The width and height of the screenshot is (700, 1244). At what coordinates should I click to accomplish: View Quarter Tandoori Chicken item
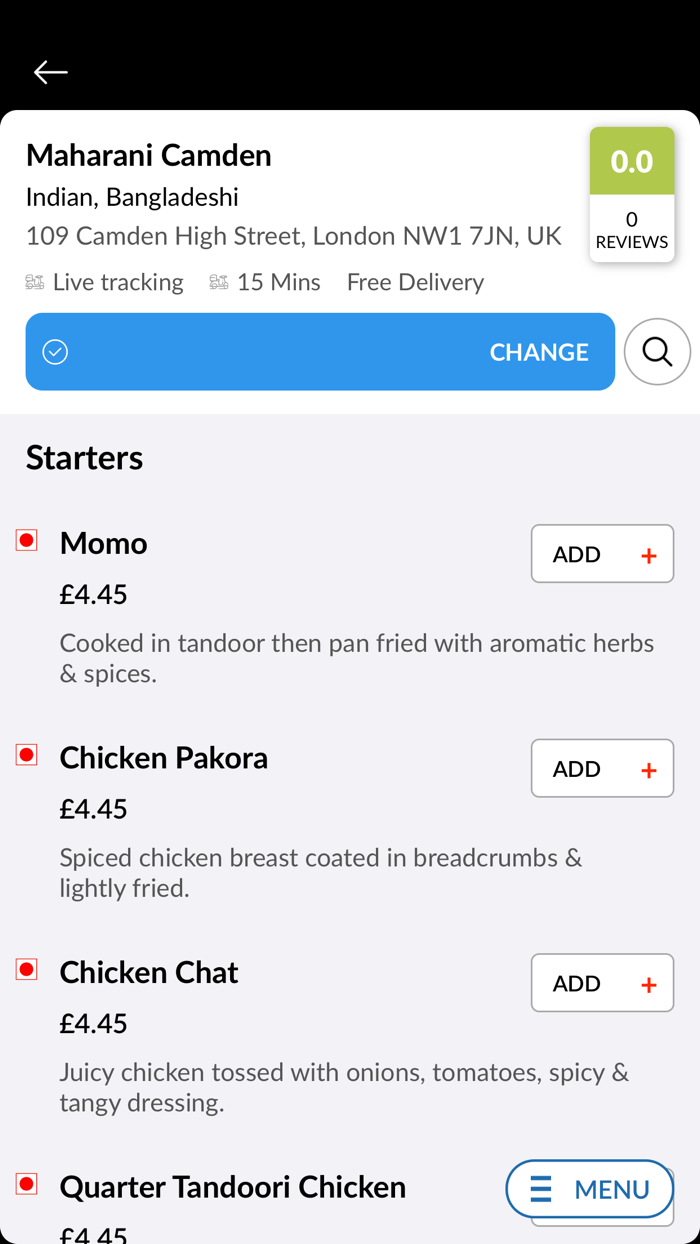coord(232,1187)
